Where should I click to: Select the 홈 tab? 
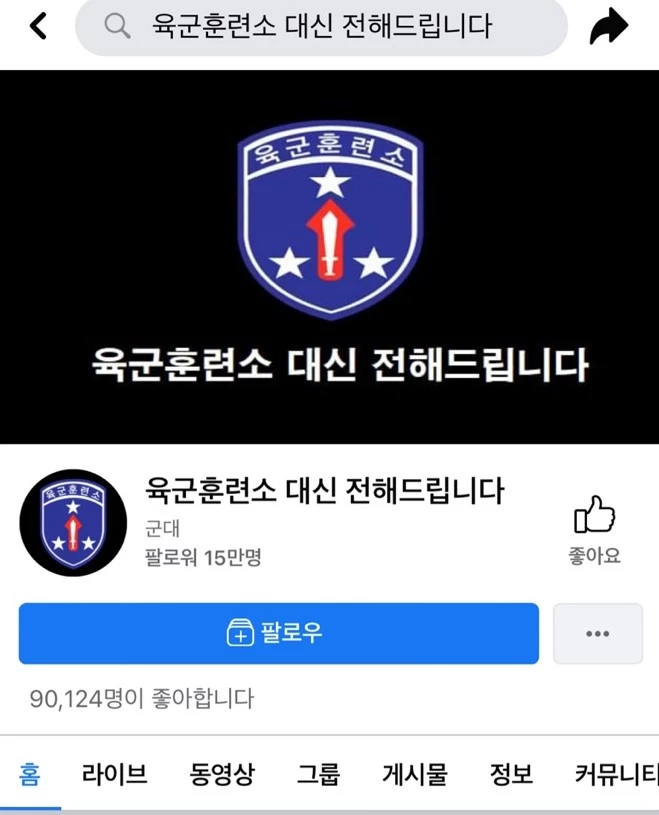(30, 774)
